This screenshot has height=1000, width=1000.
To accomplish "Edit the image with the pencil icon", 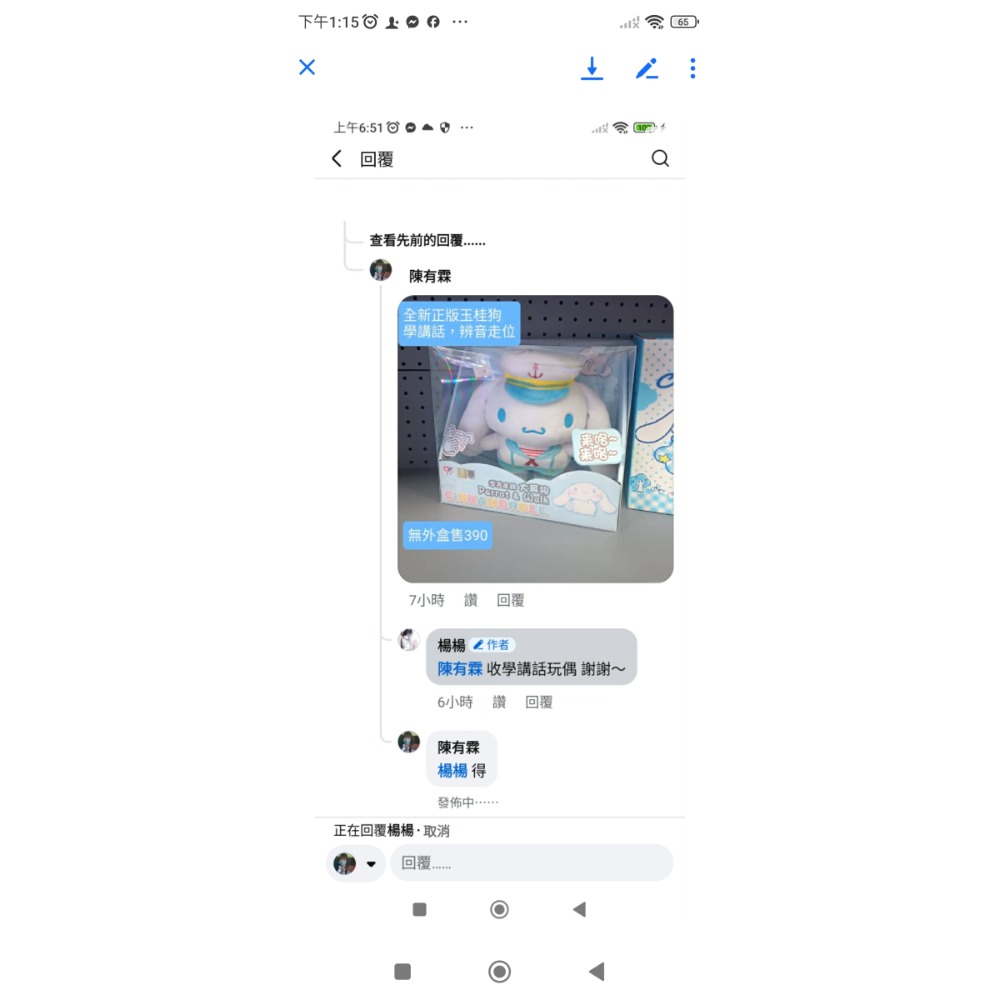I will pos(647,68).
